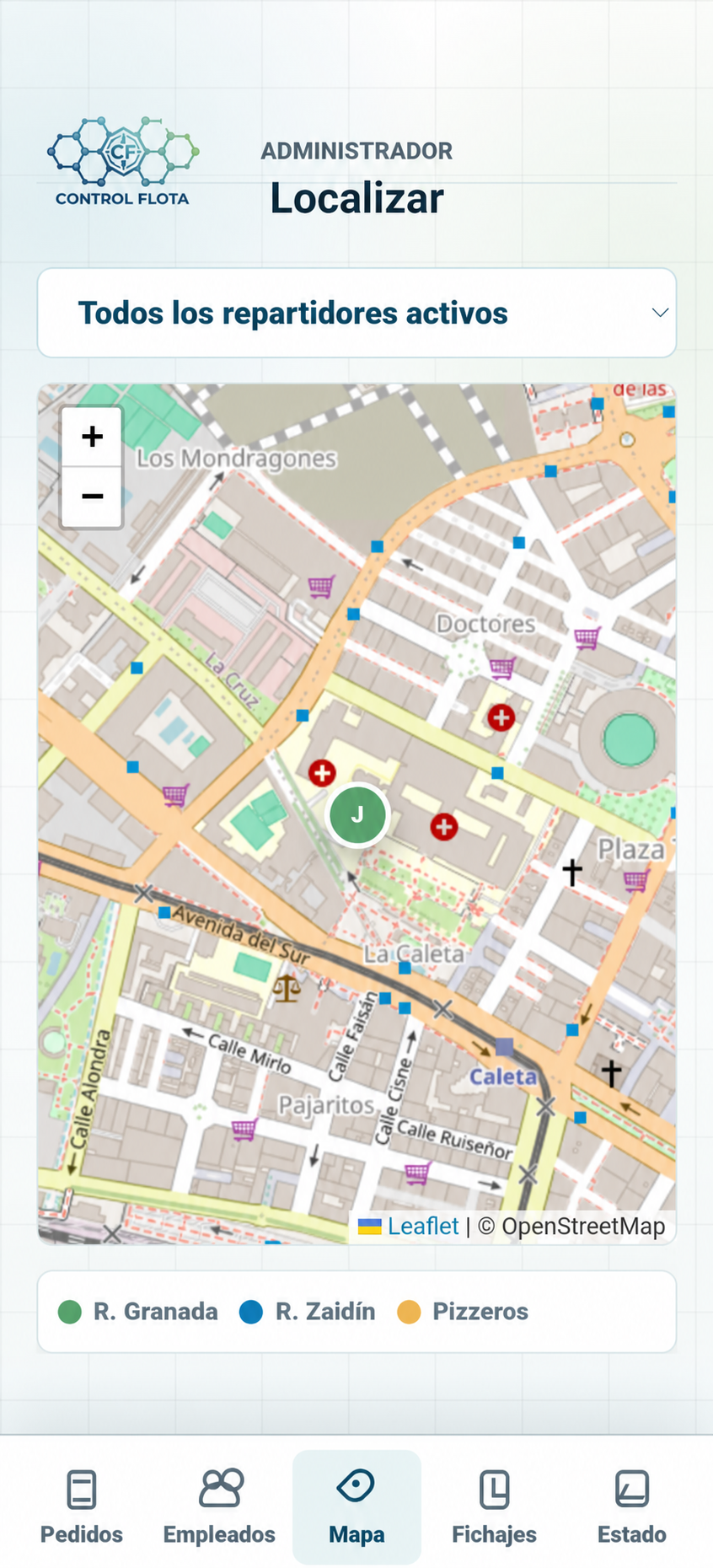Switch to the Estado tab
The height and width of the screenshot is (1568, 713).
632,1507
